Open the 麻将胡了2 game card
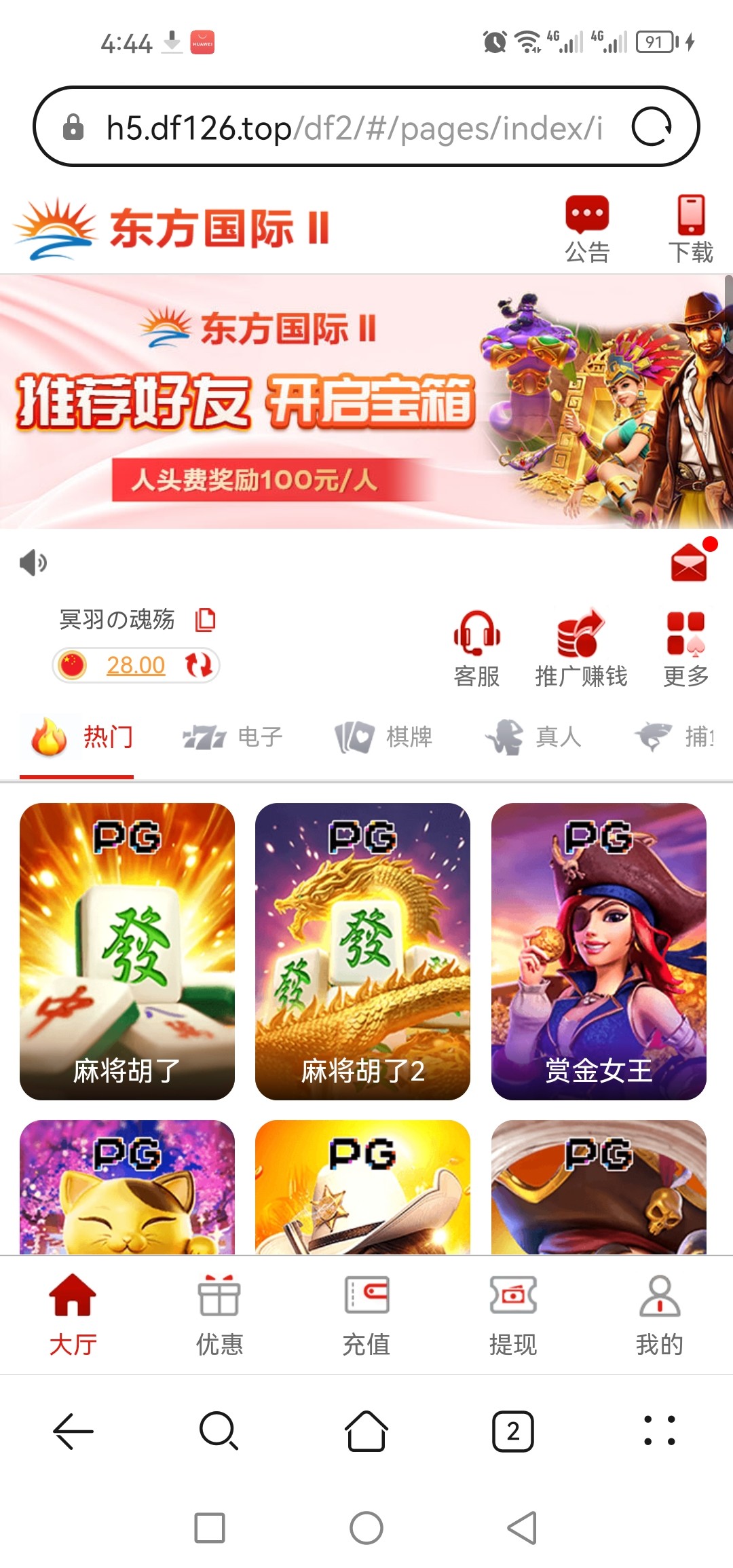Image resolution: width=733 pixels, height=1568 pixels. tap(362, 950)
